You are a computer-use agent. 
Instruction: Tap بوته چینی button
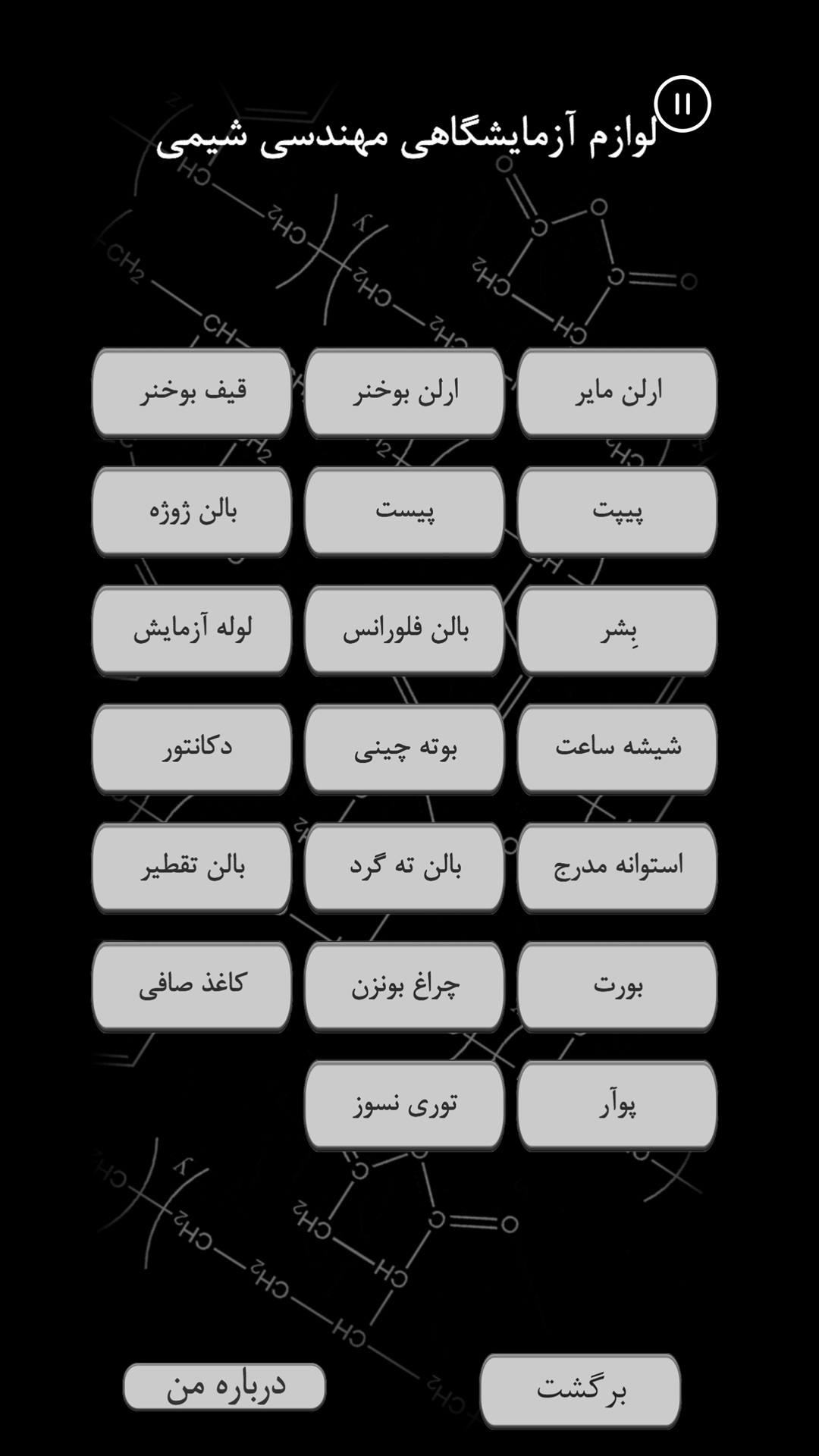pyautogui.click(x=404, y=748)
